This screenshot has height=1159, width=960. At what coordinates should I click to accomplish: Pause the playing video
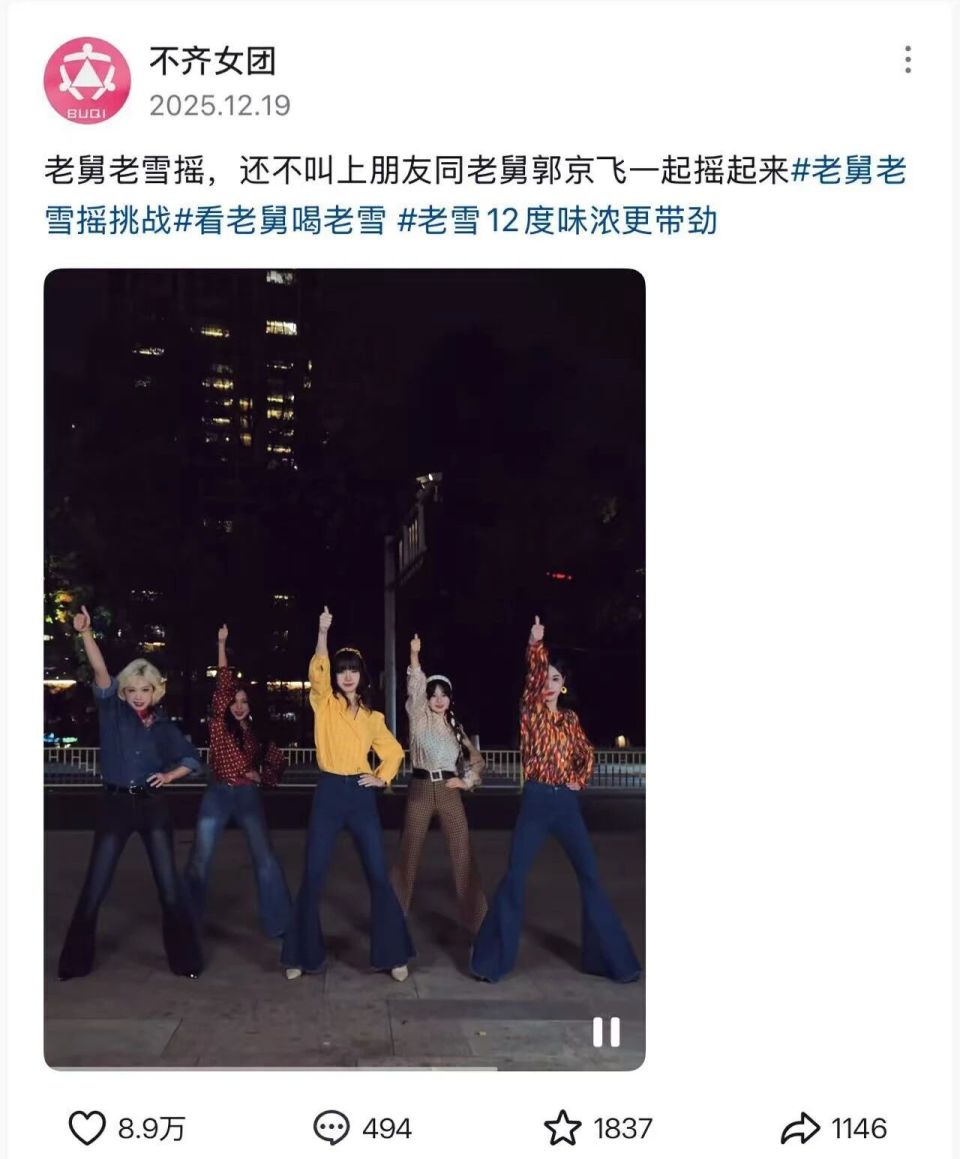[606, 1031]
